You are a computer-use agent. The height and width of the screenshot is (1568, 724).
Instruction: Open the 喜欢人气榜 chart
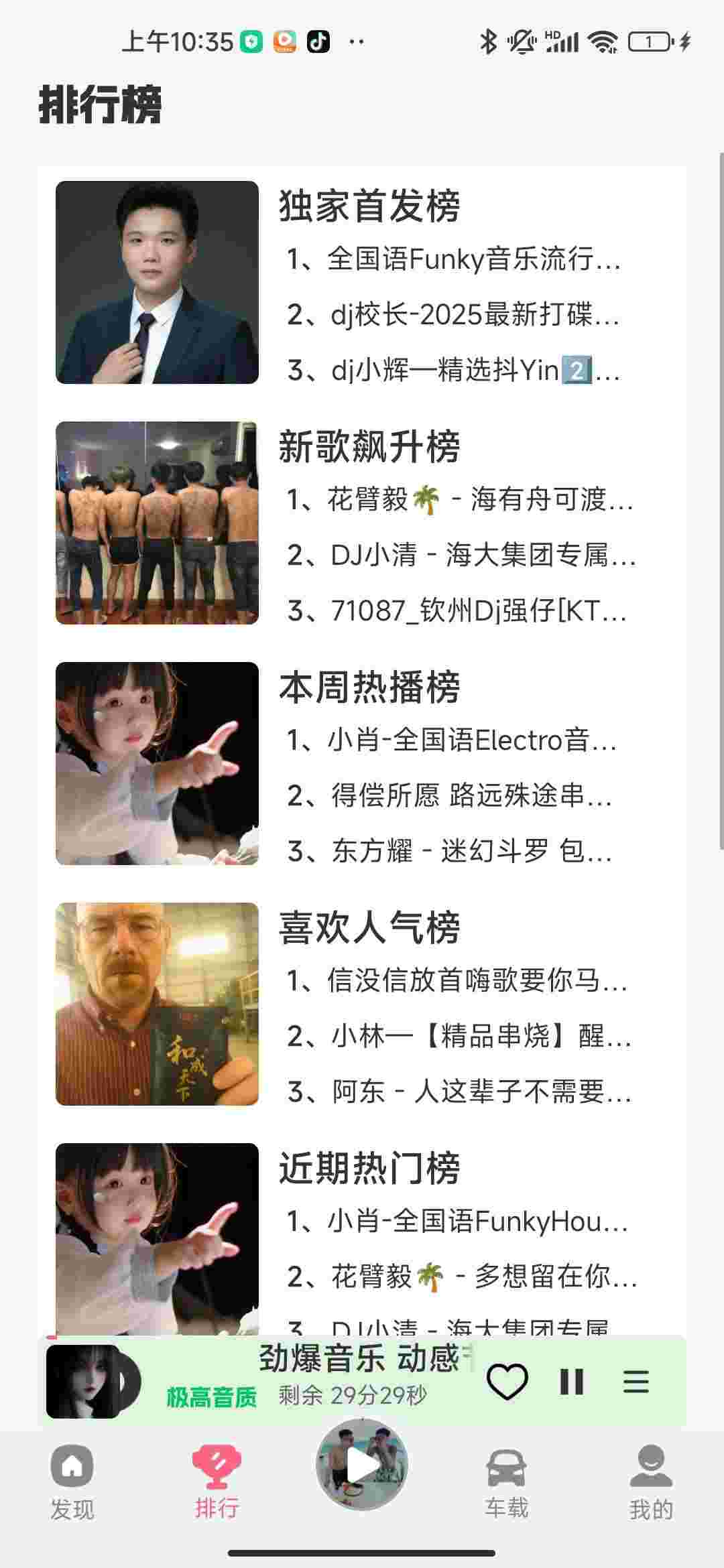(369, 928)
